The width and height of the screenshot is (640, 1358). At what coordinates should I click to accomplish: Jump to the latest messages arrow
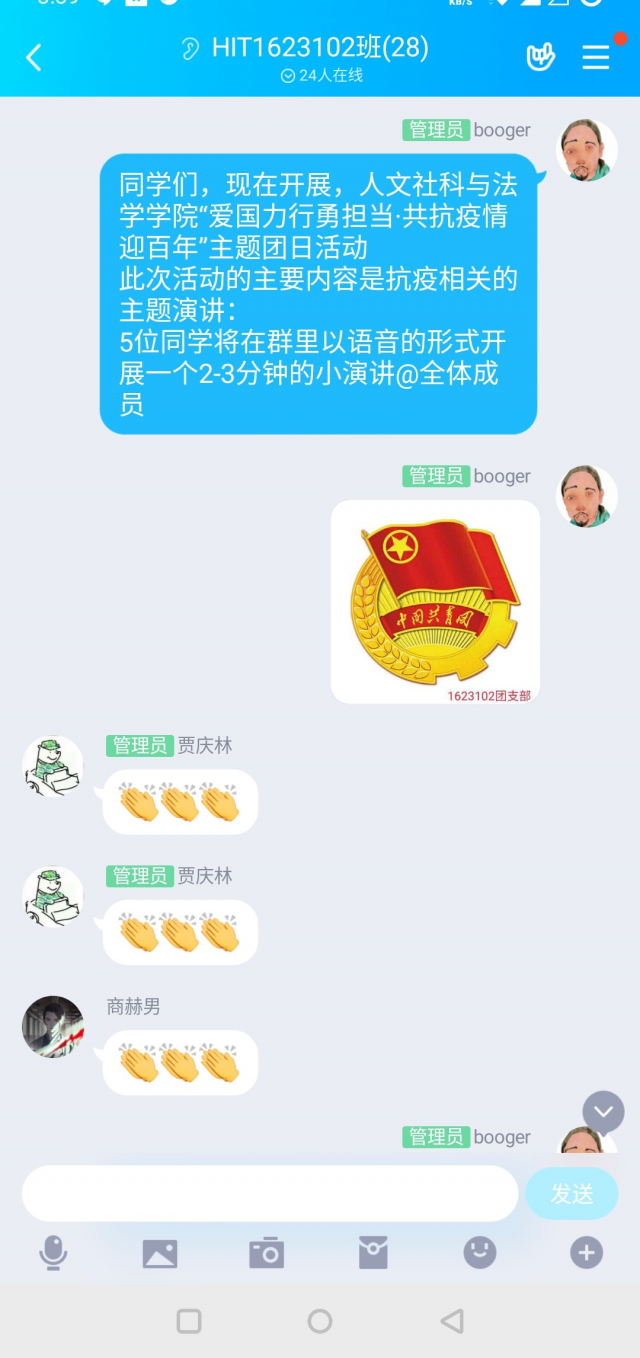click(x=603, y=1112)
